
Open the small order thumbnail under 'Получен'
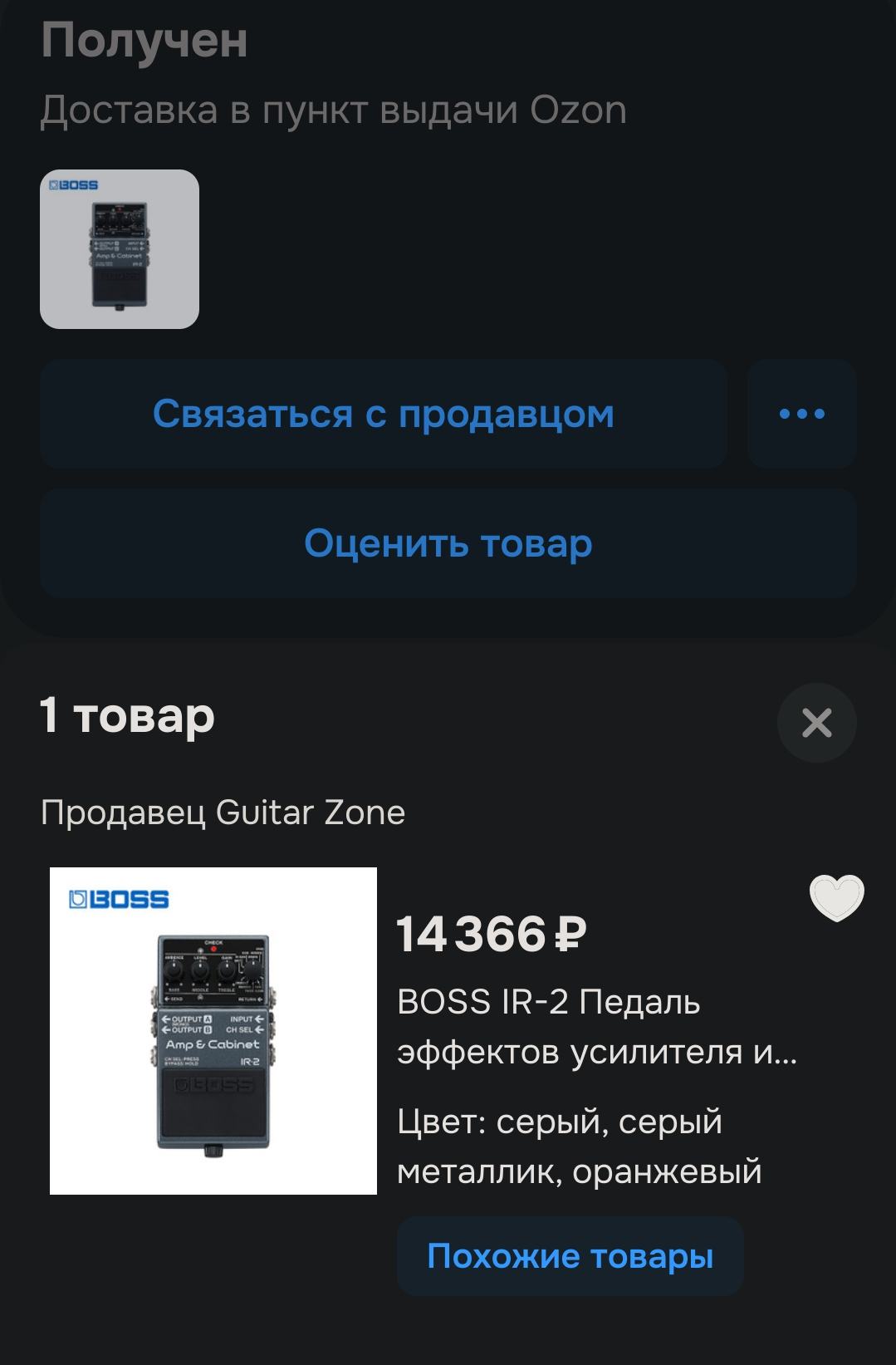tap(120, 249)
